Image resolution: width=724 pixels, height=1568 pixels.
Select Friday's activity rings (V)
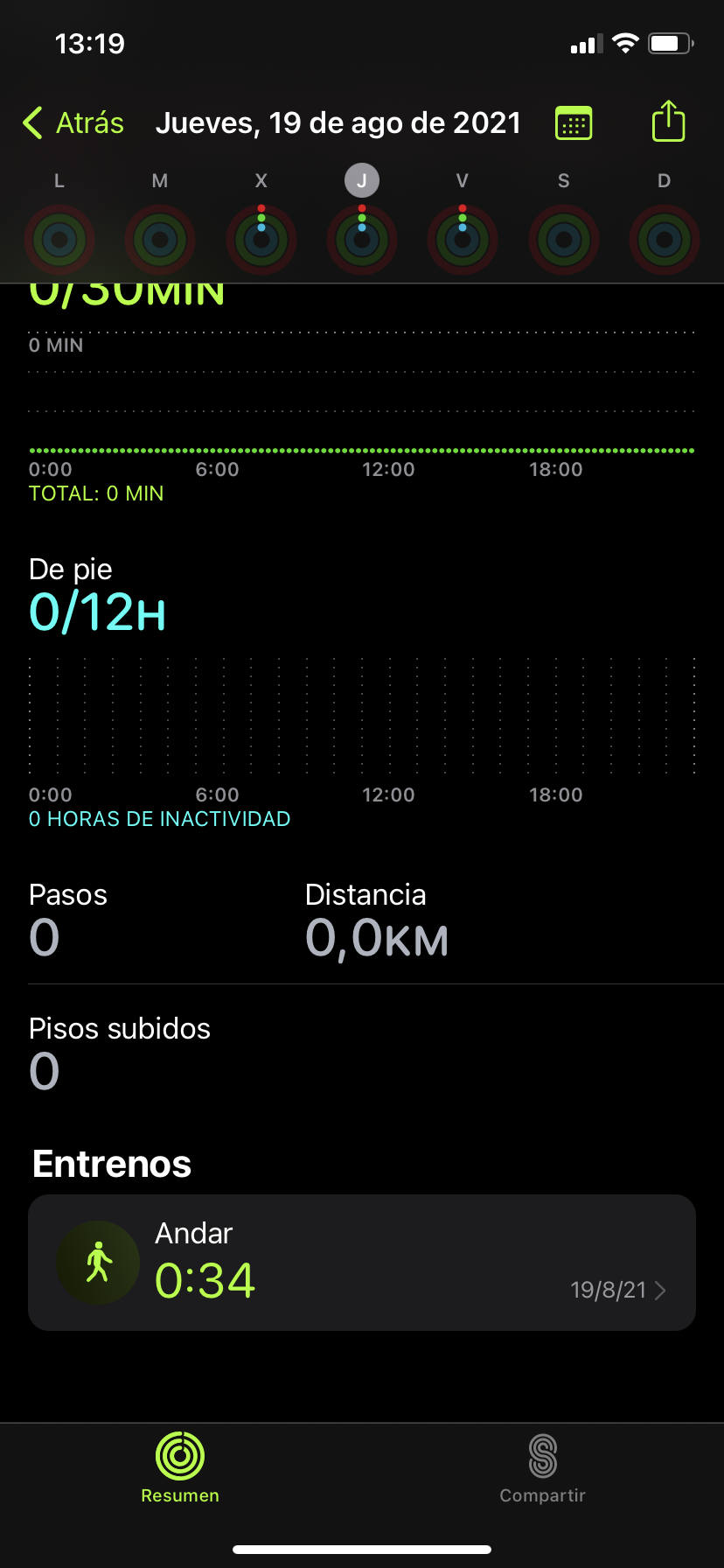463,239
